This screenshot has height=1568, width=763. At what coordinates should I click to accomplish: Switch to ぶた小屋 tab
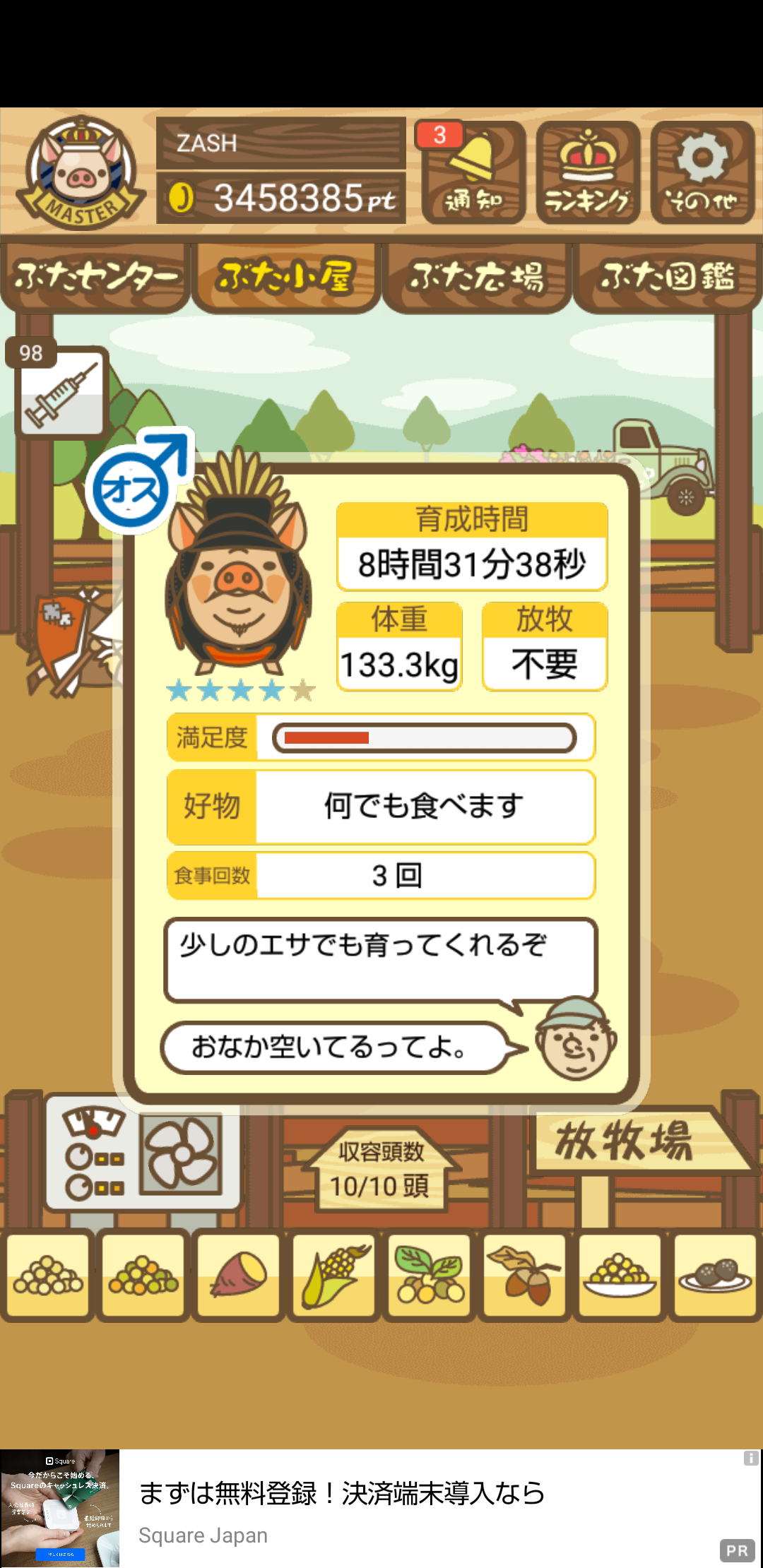coord(285,277)
